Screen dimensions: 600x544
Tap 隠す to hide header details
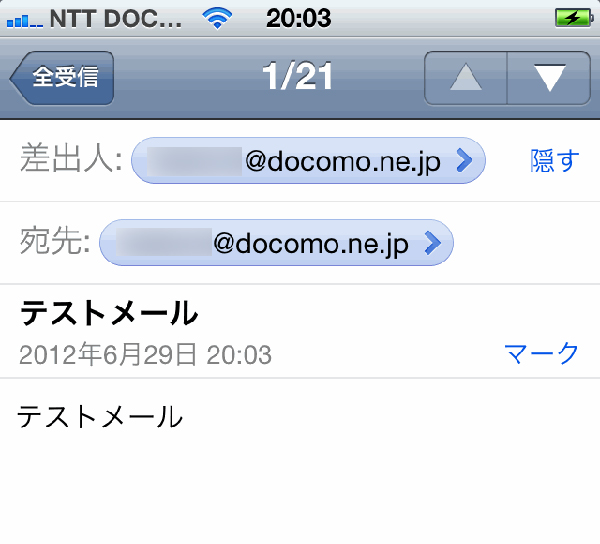(x=555, y=160)
